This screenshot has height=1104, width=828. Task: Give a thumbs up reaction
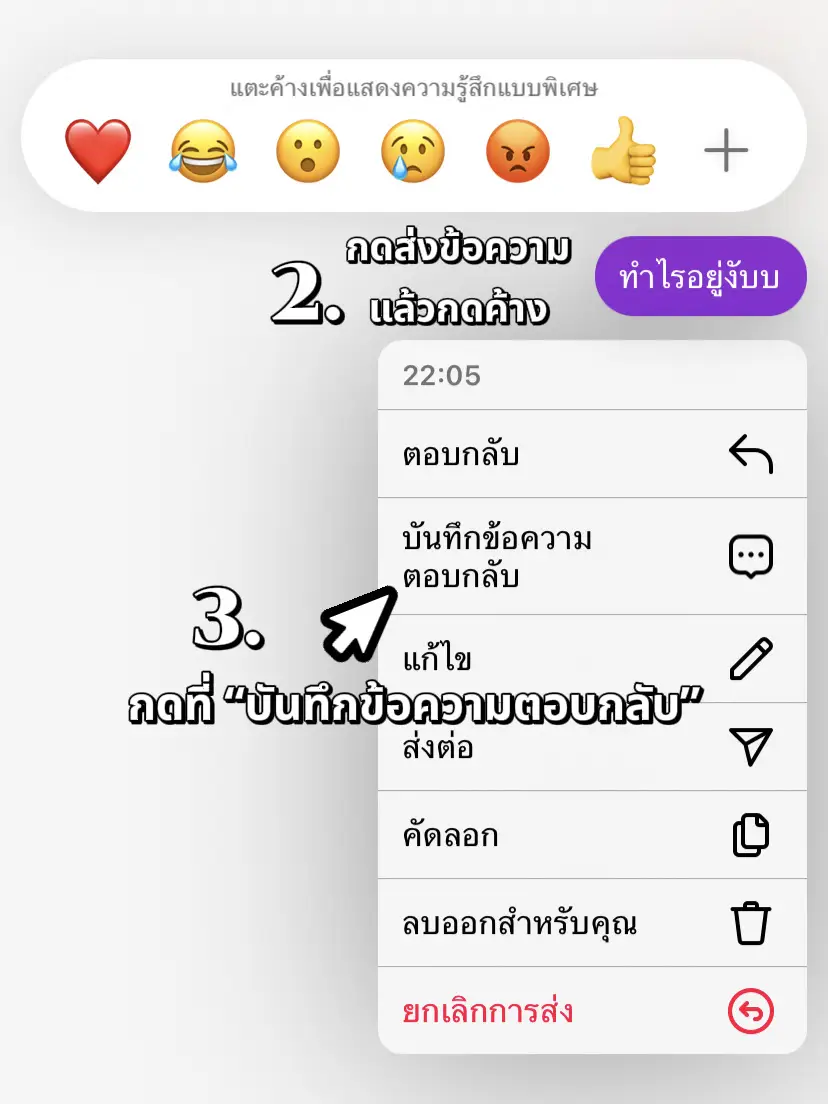point(623,152)
